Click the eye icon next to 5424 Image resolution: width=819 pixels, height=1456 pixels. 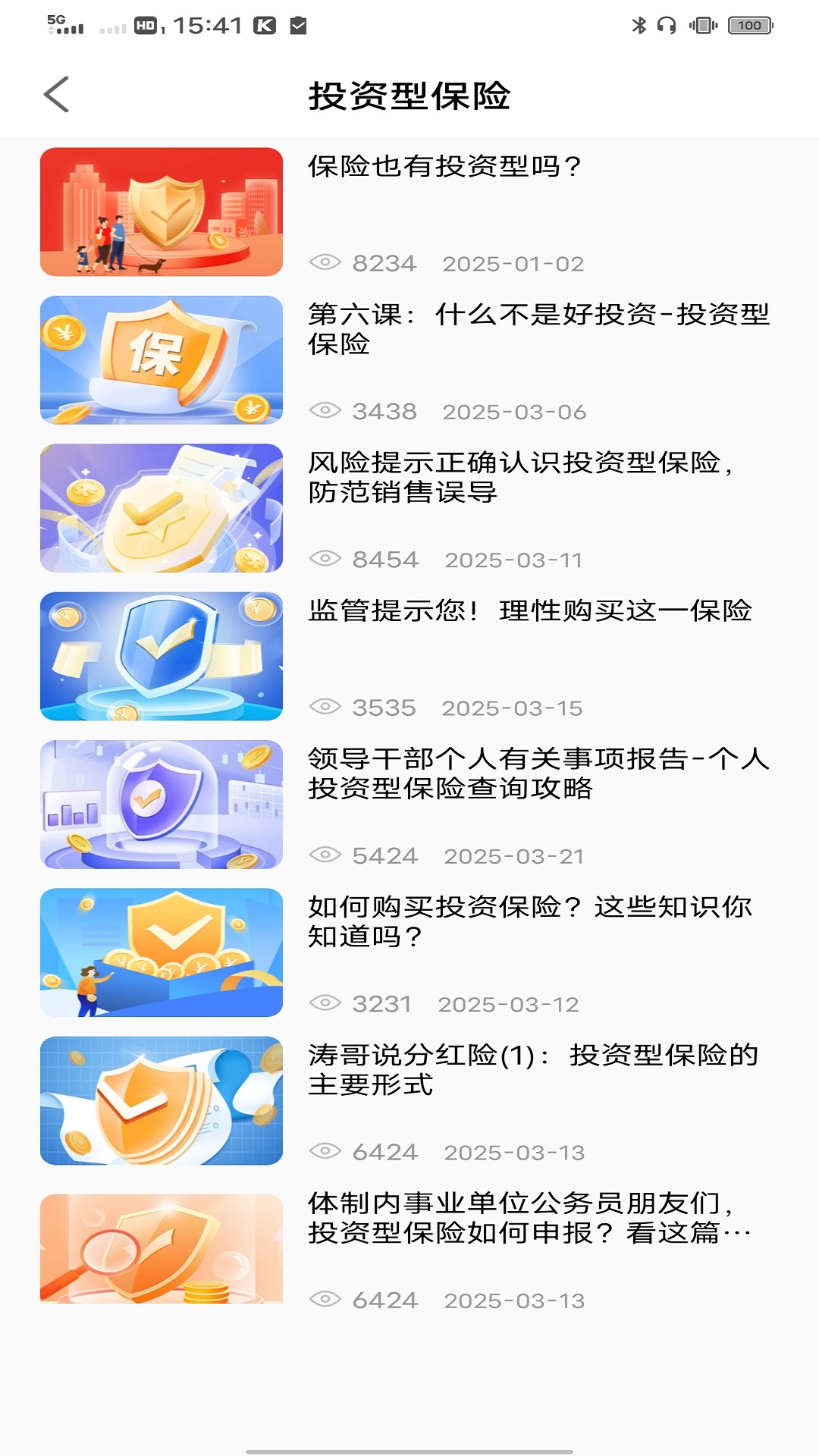tap(326, 855)
